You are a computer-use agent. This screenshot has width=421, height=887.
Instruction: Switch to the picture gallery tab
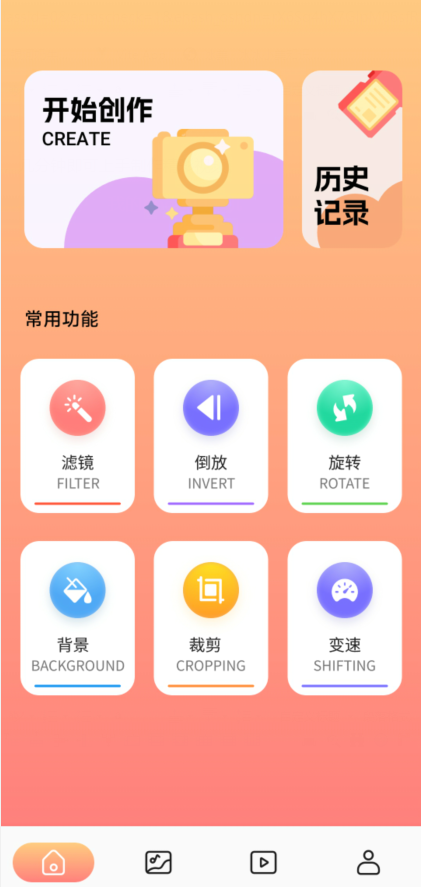(158, 863)
